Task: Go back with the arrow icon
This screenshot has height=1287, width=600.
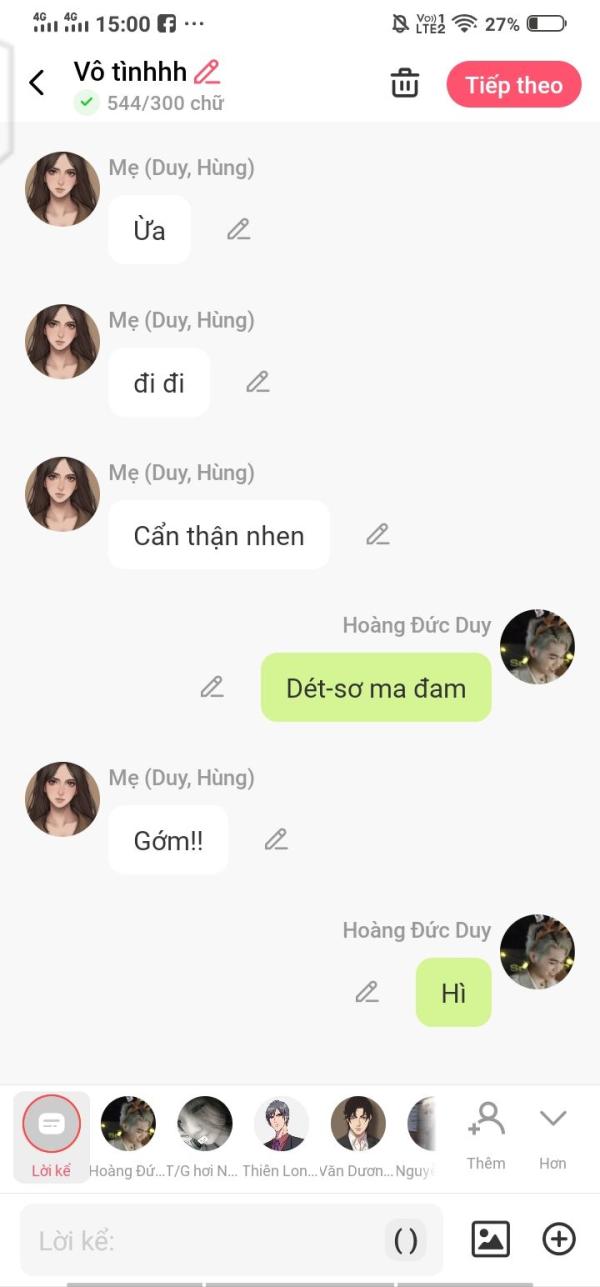Action: pyautogui.click(x=37, y=83)
